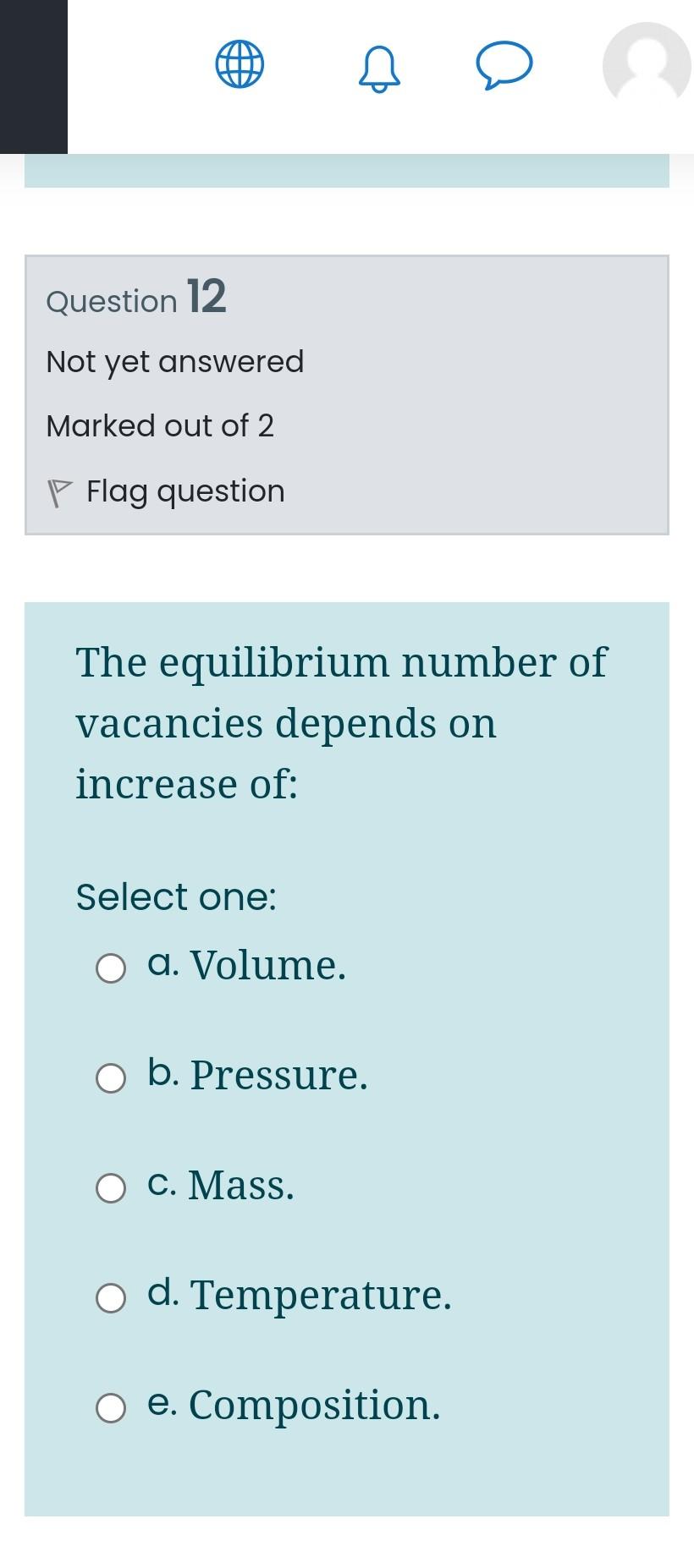The width and height of the screenshot is (694, 1568).
Task: Open the user profile avatar
Action: tap(647, 66)
